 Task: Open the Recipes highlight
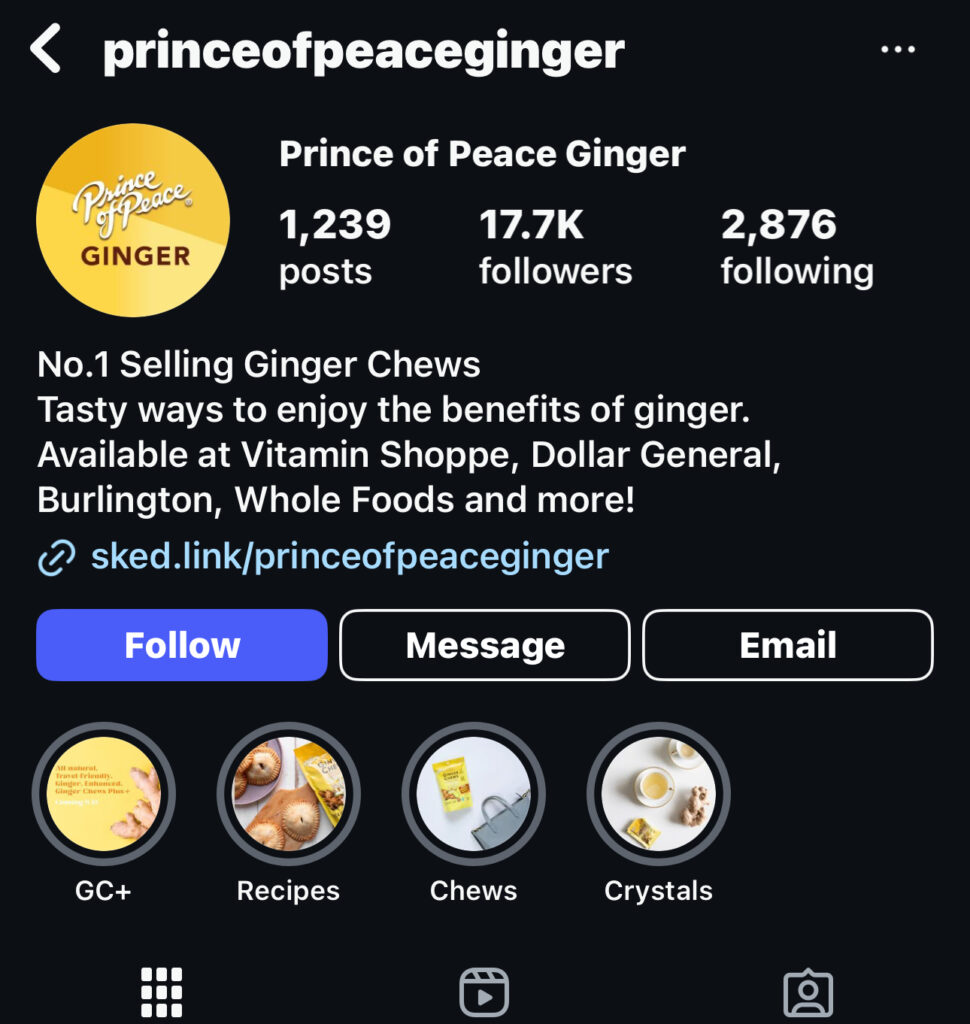(288, 794)
